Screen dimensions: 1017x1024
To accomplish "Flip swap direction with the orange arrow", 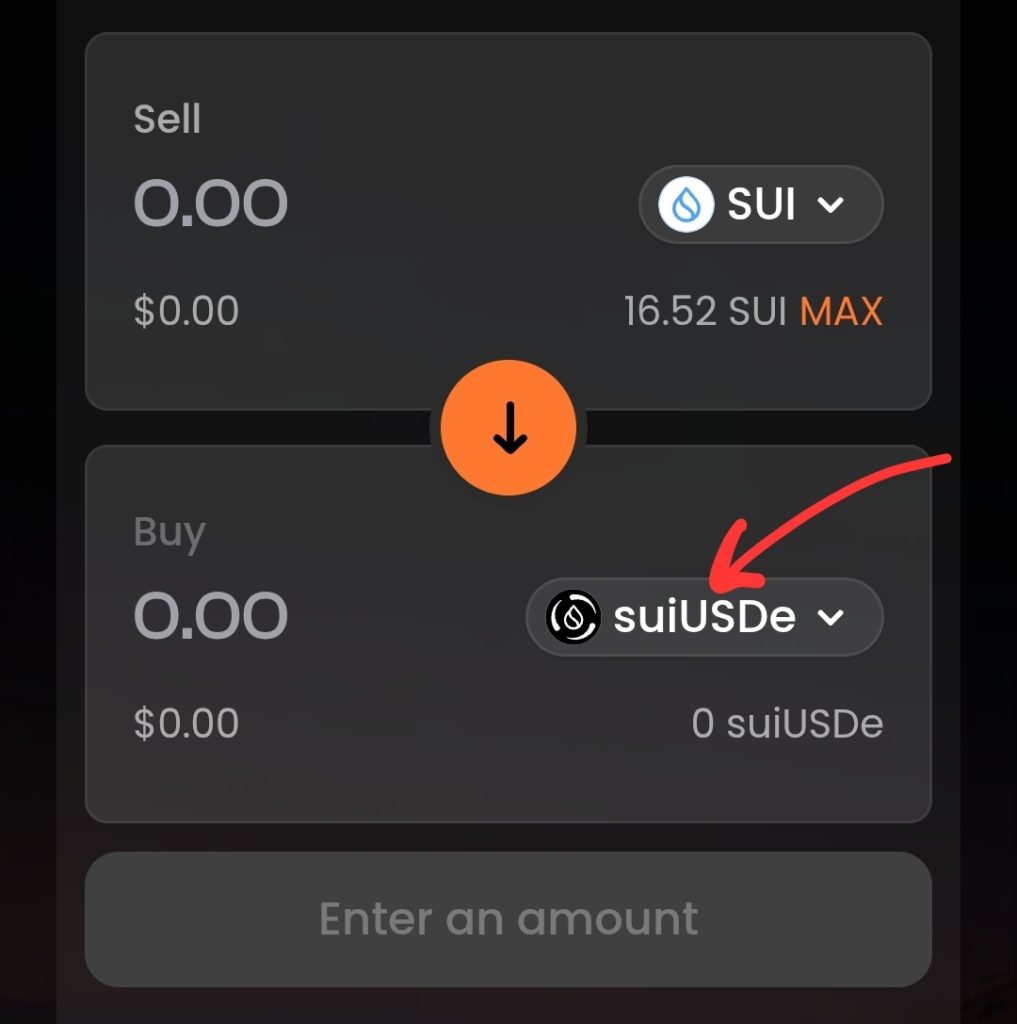I will click(509, 428).
